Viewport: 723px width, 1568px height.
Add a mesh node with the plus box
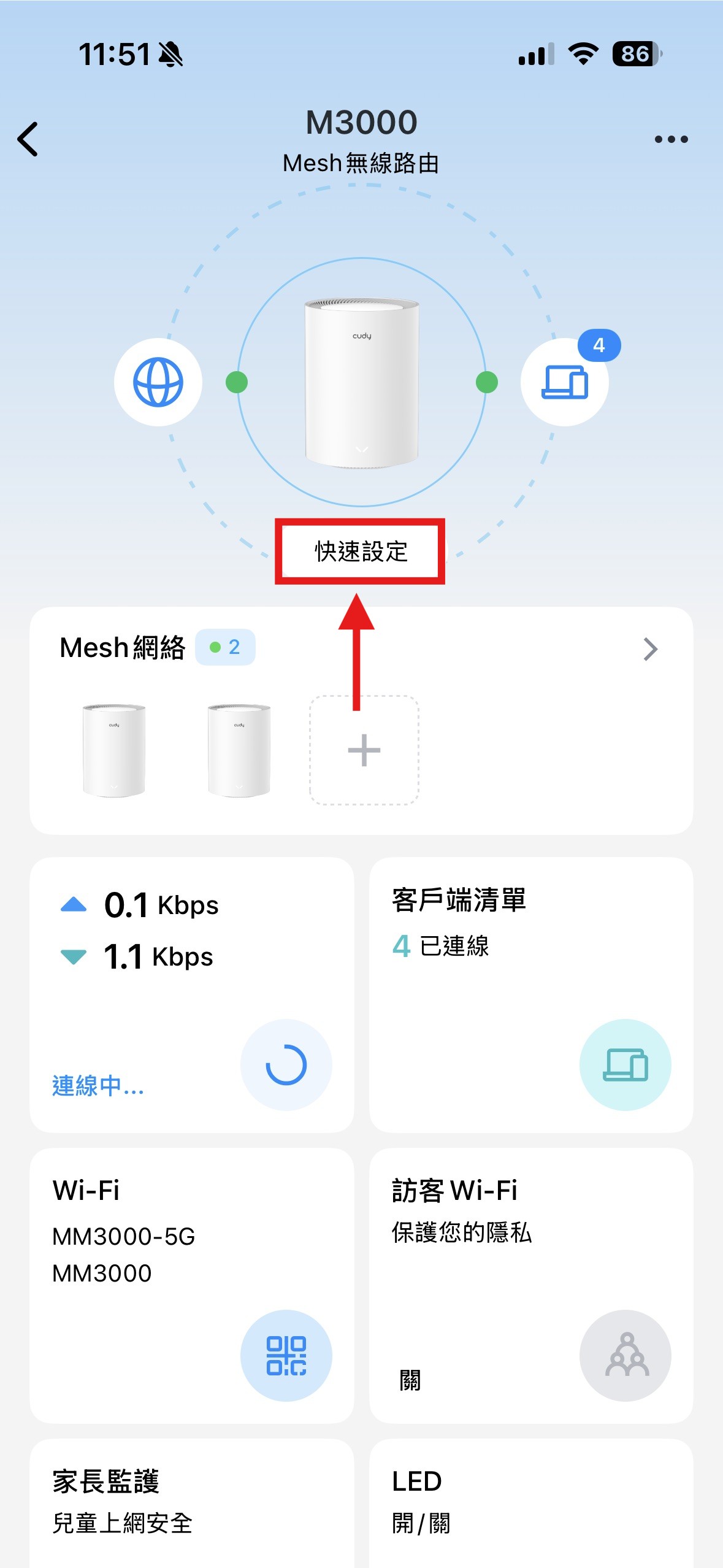[364, 749]
